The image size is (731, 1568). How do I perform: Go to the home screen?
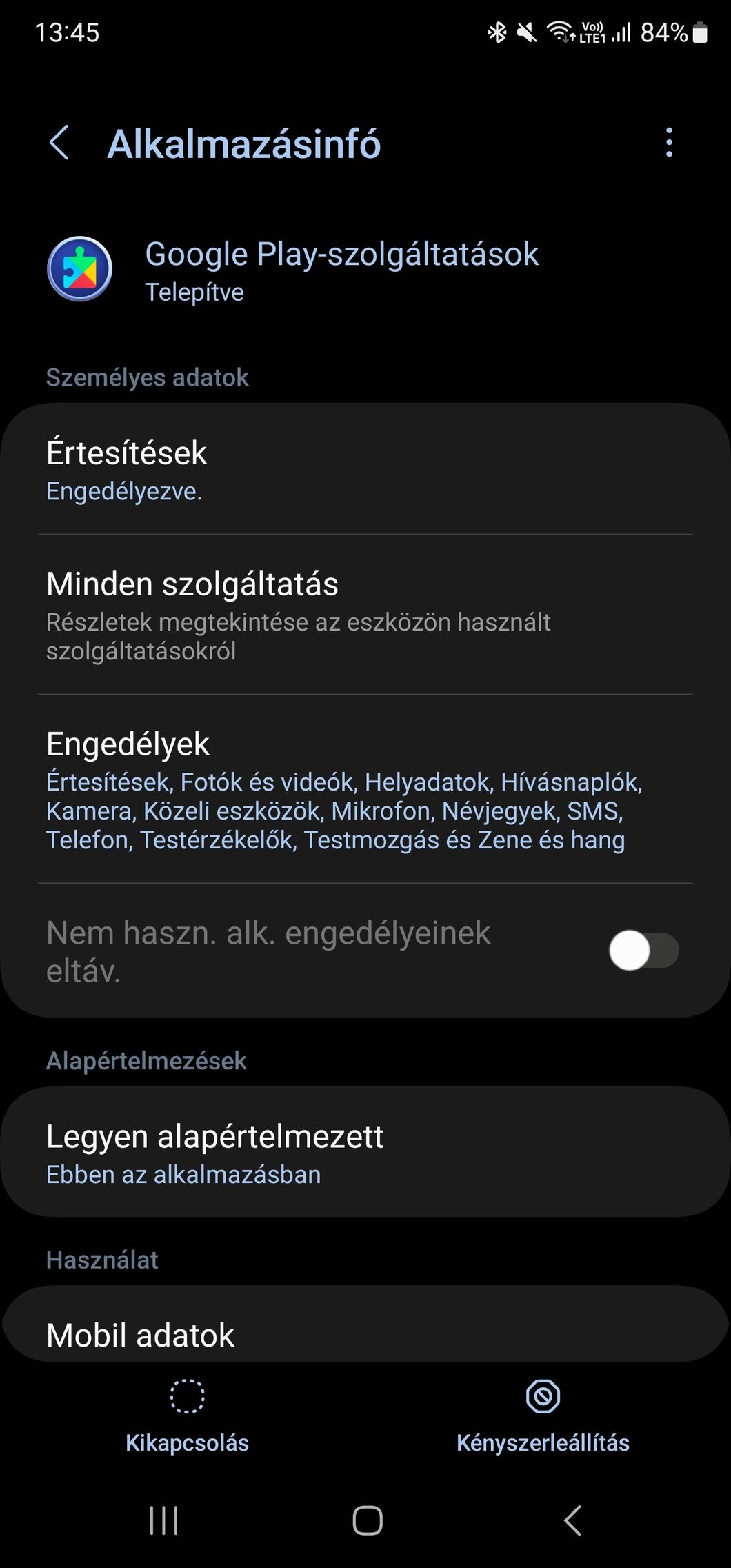coord(367,1520)
